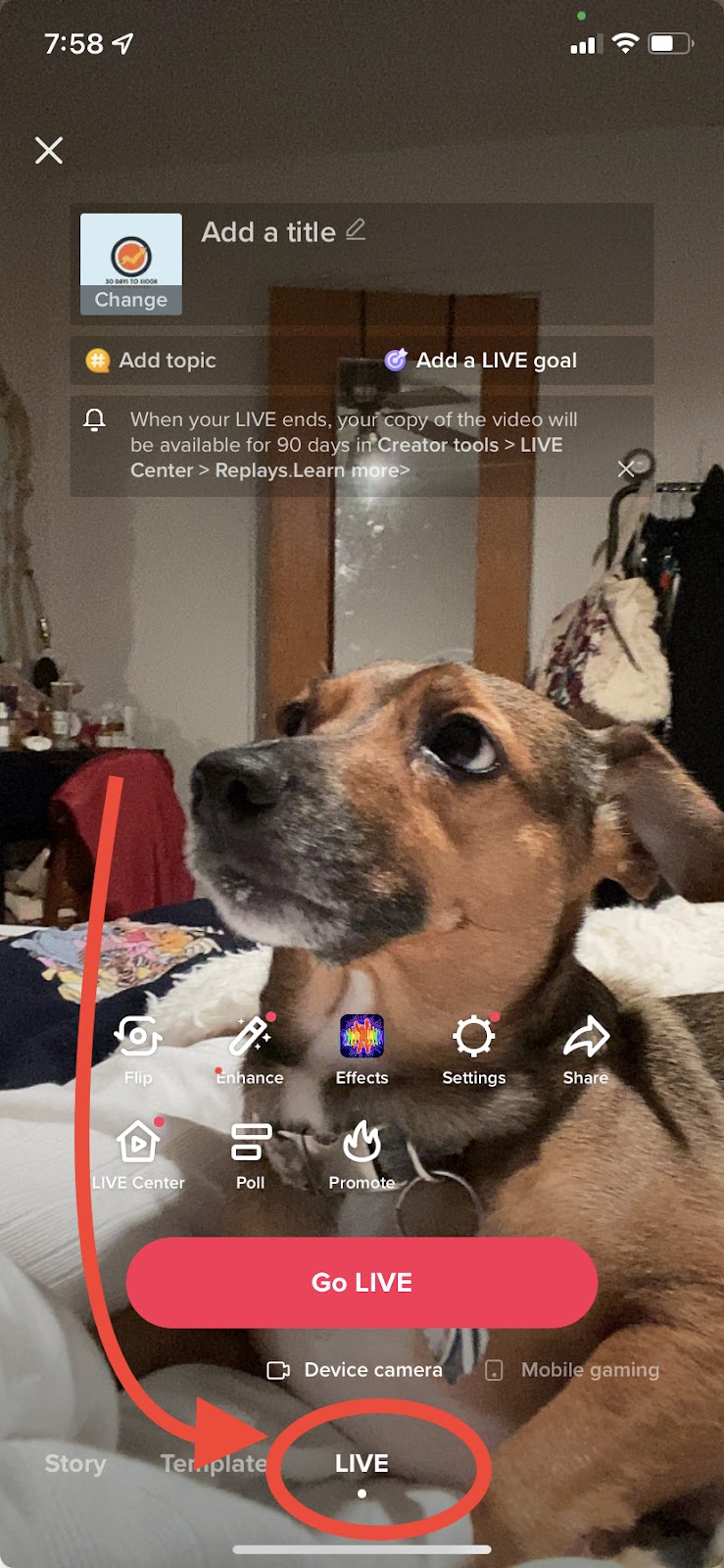Add a topic to the LIVE
The image size is (724, 1568).
click(152, 361)
